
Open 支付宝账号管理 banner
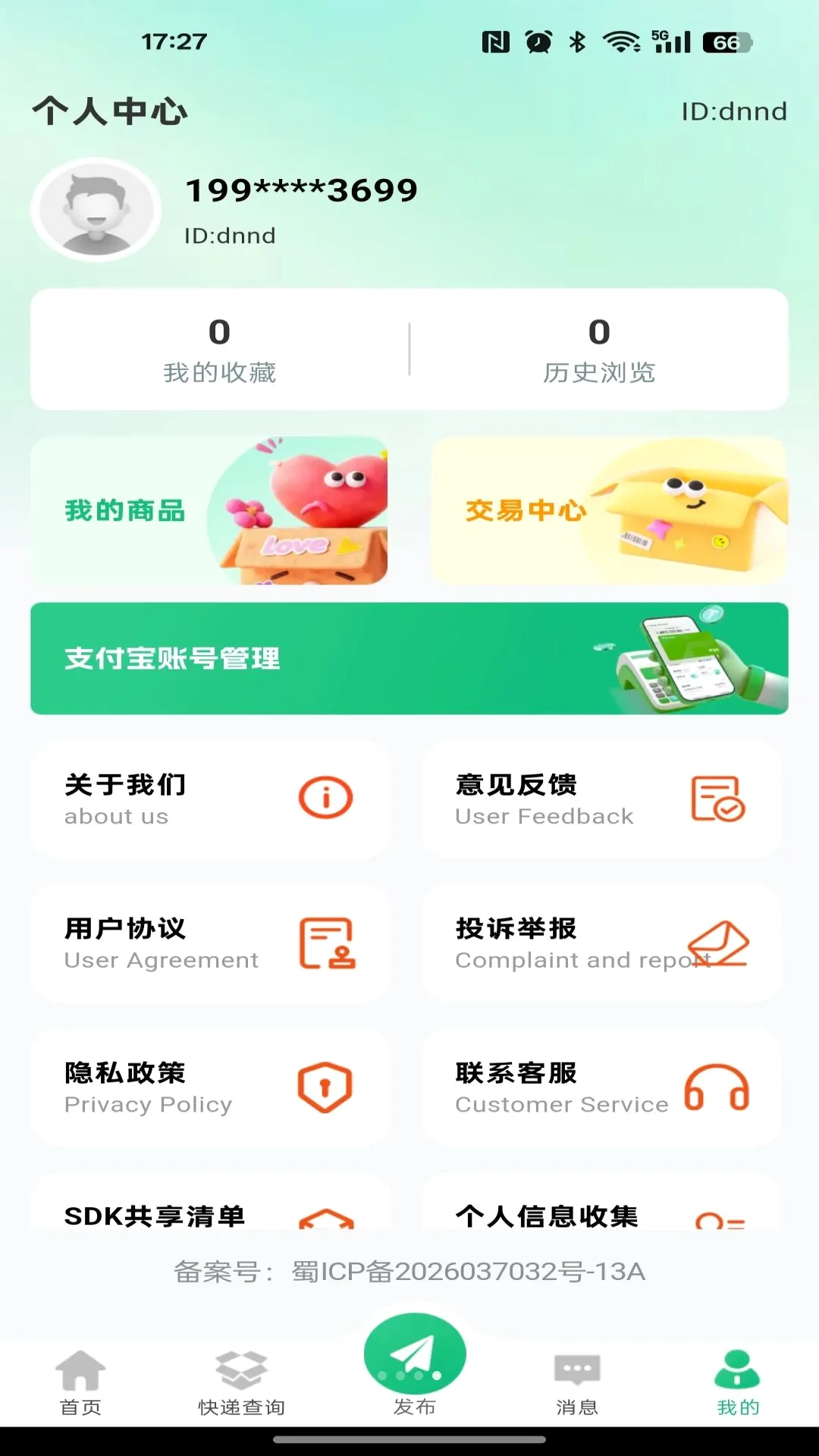coord(409,658)
